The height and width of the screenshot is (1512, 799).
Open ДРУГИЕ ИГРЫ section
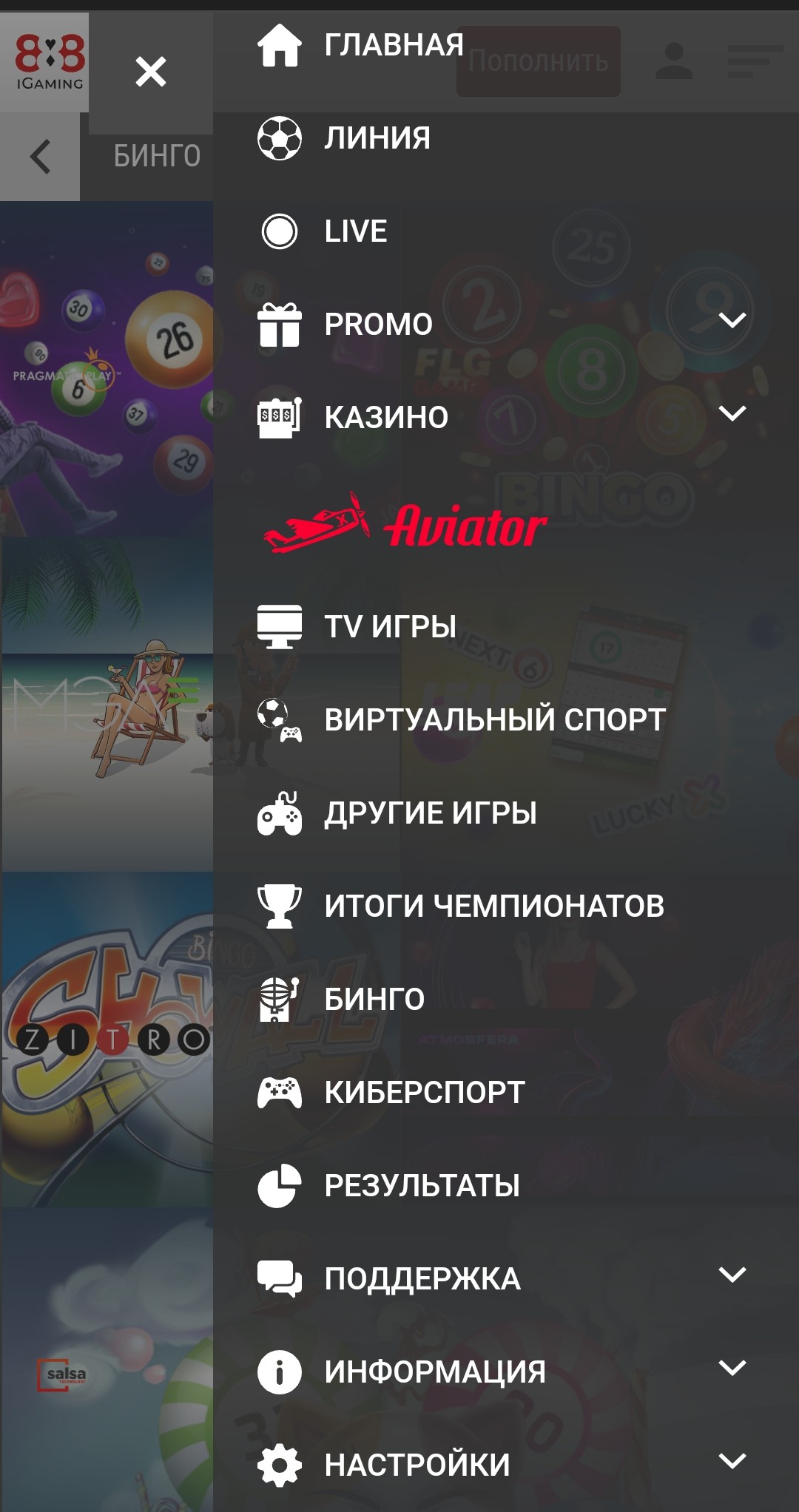506,813
